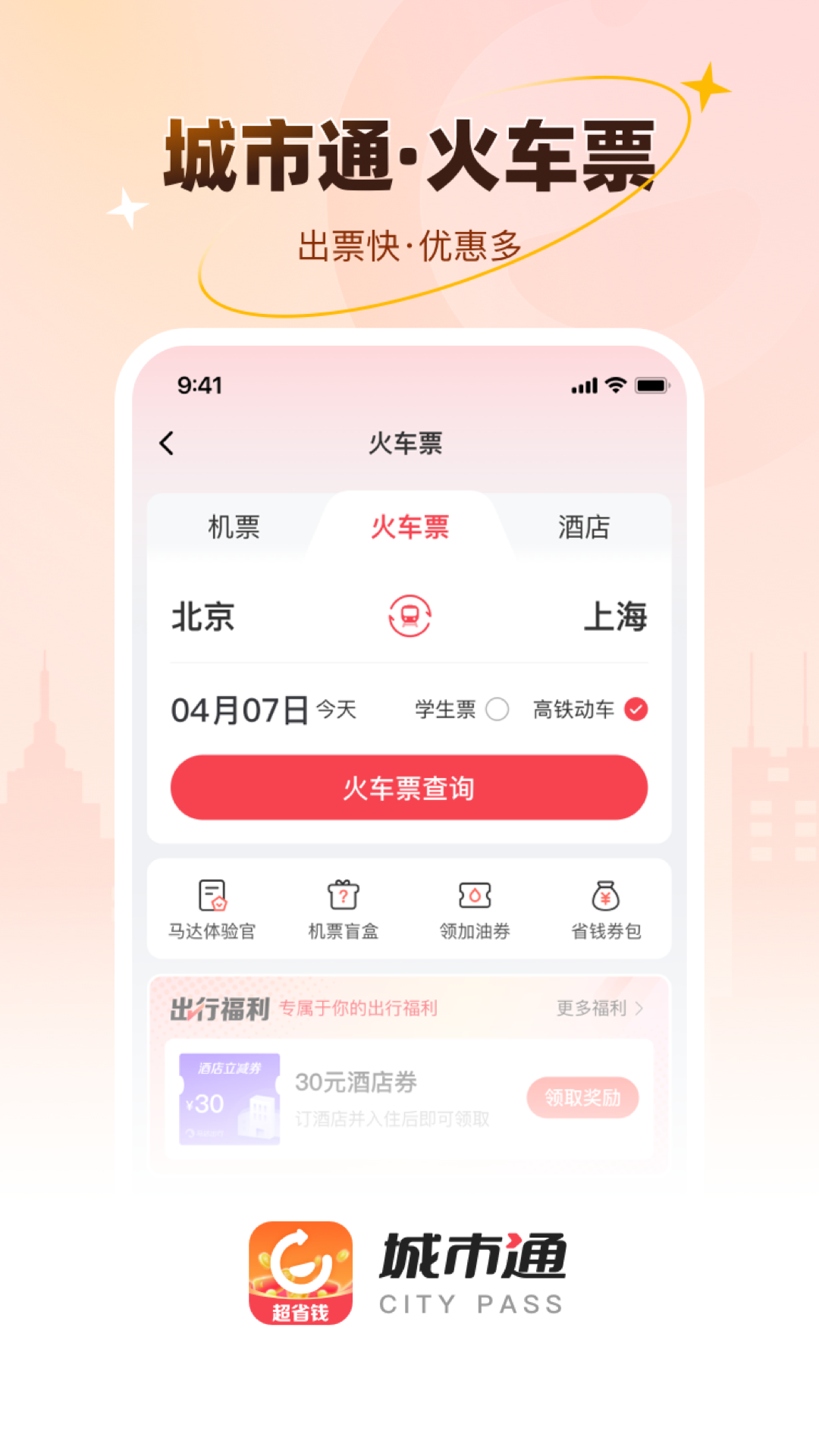The height and width of the screenshot is (1456, 819).
Task: Select the 学生票 student ticket option
Action: click(x=497, y=711)
